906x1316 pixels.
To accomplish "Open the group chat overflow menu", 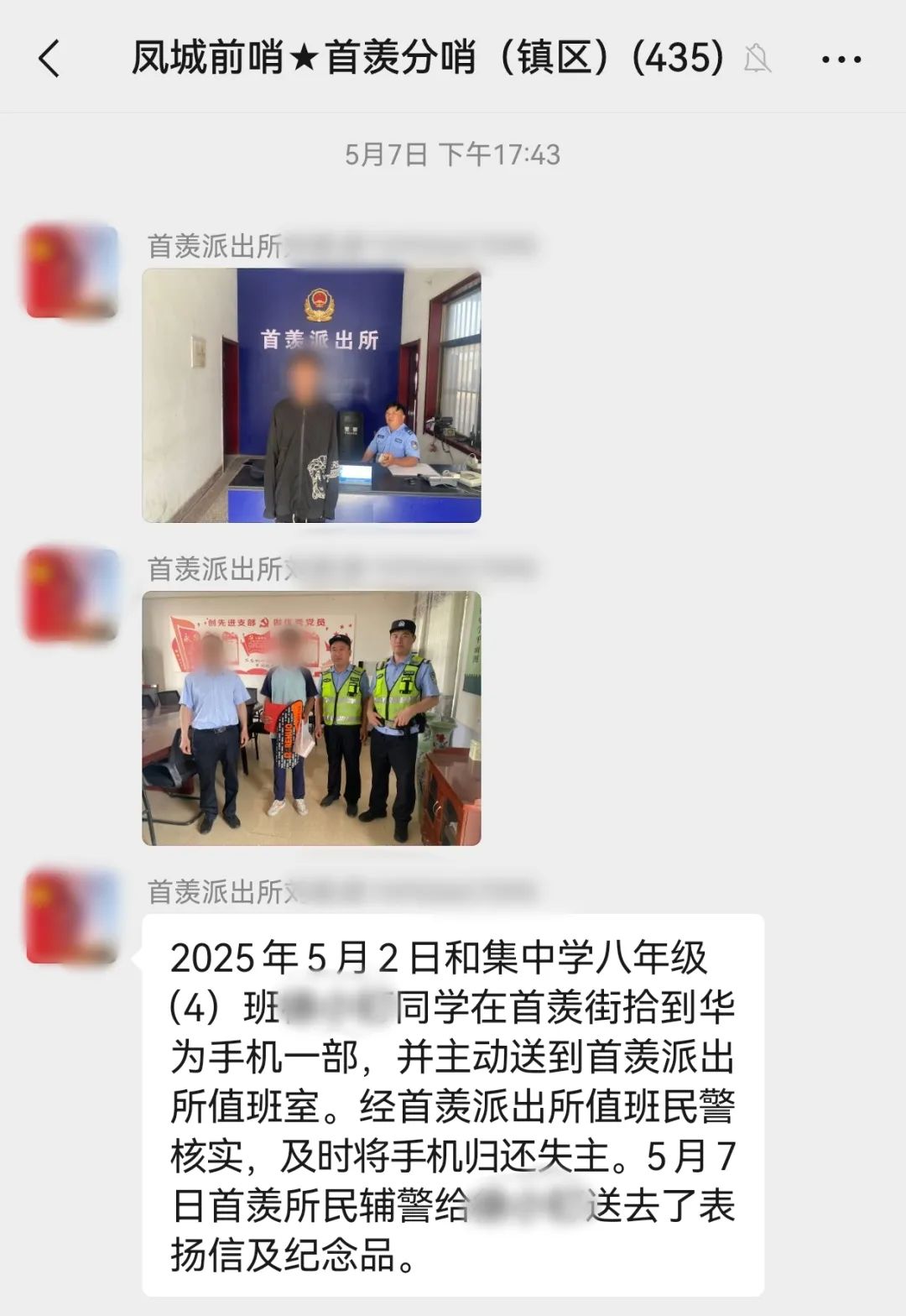I will coord(841,60).
